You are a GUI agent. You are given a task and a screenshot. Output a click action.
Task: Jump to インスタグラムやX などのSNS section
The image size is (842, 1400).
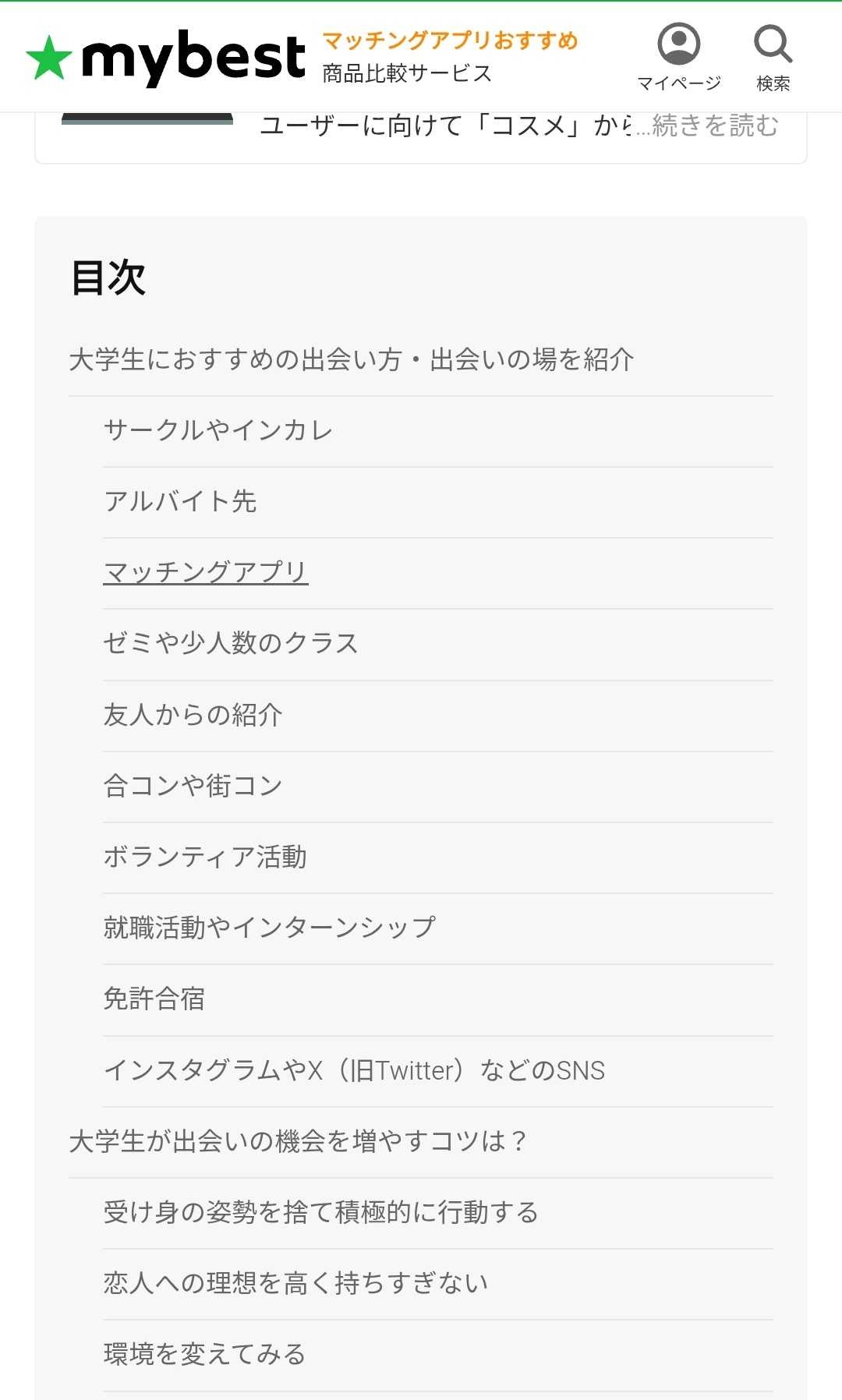pos(354,1070)
